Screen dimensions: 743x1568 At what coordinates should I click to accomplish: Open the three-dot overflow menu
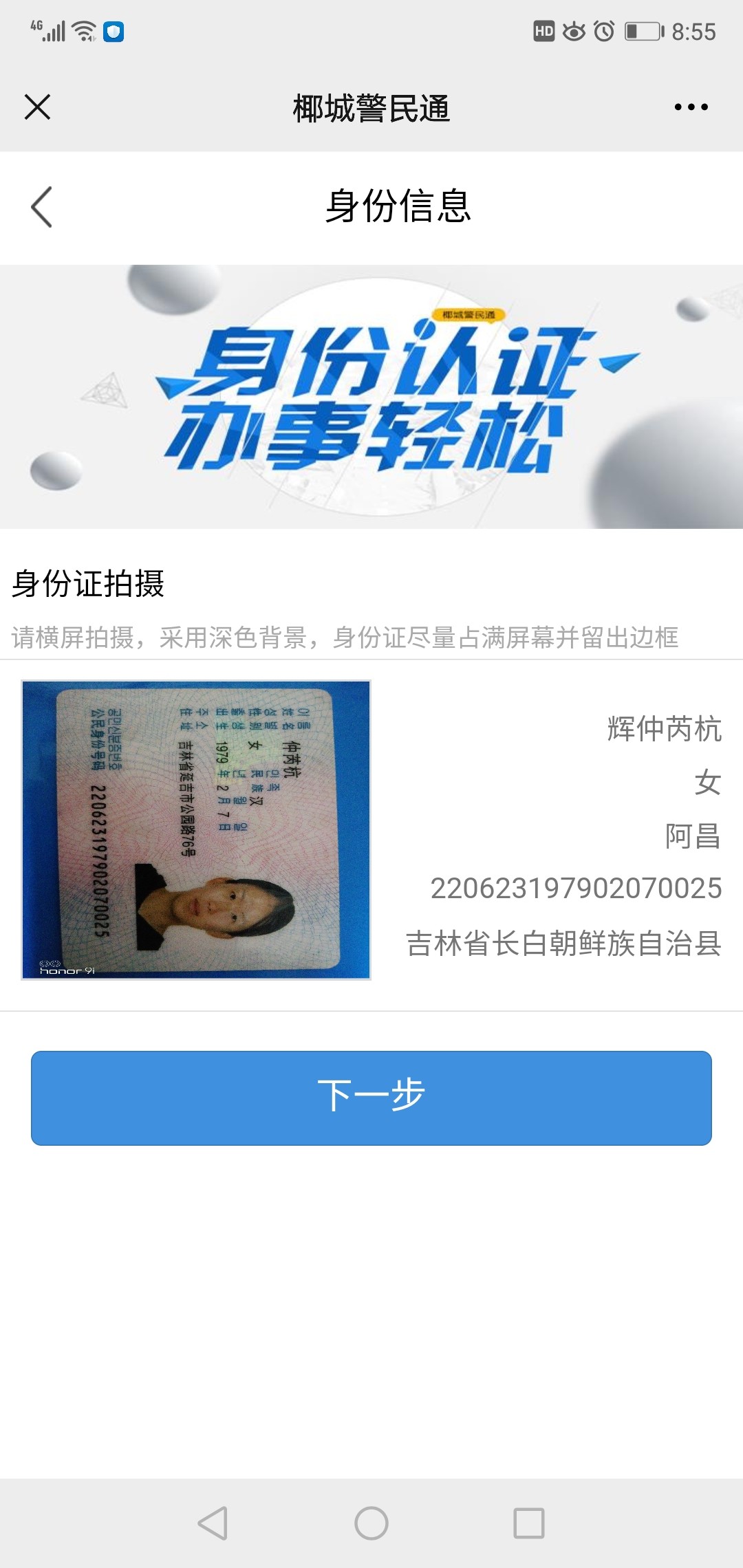691,107
